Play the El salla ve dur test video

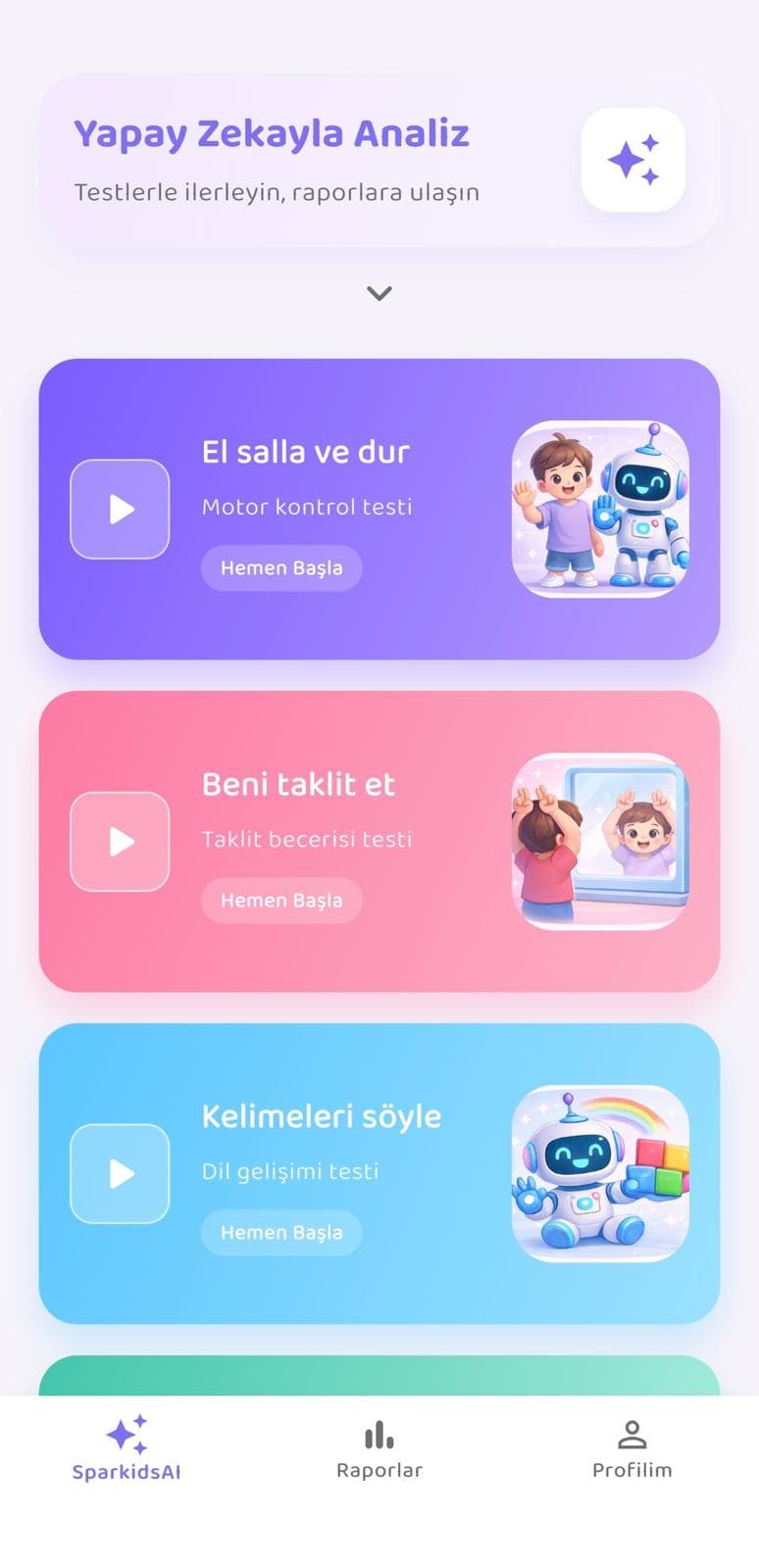click(120, 509)
